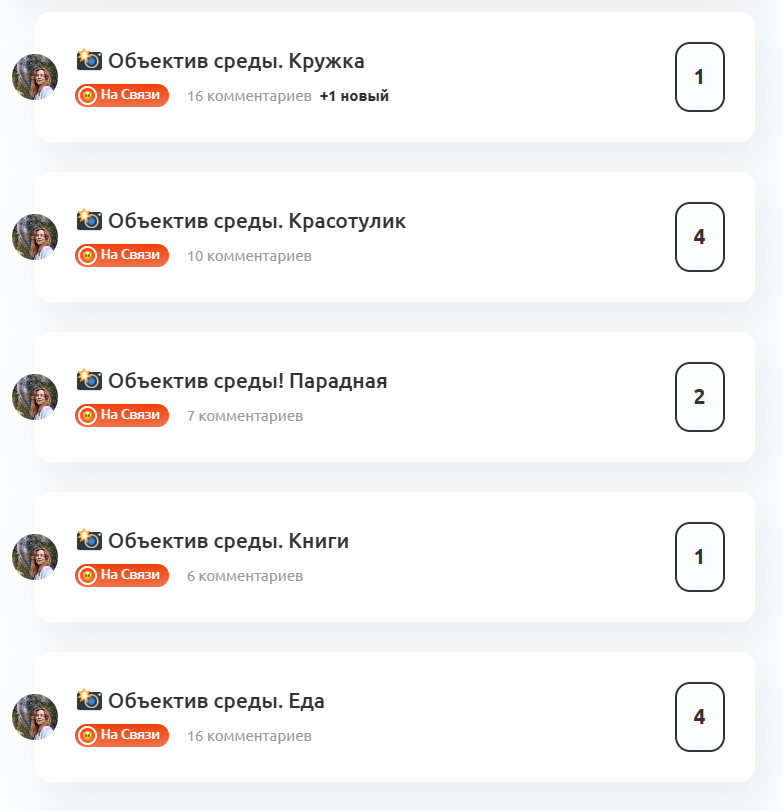Screen dimensions: 782x811
Task: Upvote the post "Объектив среды. Кружка"
Action: [x=699, y=77]
